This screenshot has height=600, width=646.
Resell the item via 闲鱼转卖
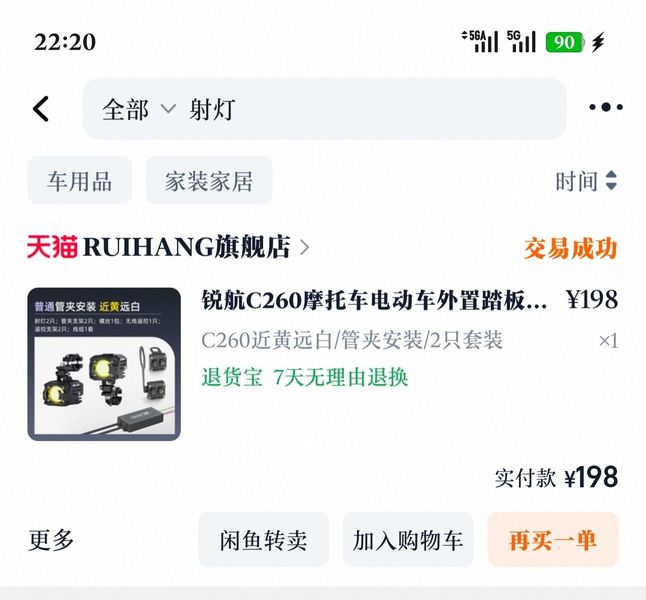(x=264, y=541)
